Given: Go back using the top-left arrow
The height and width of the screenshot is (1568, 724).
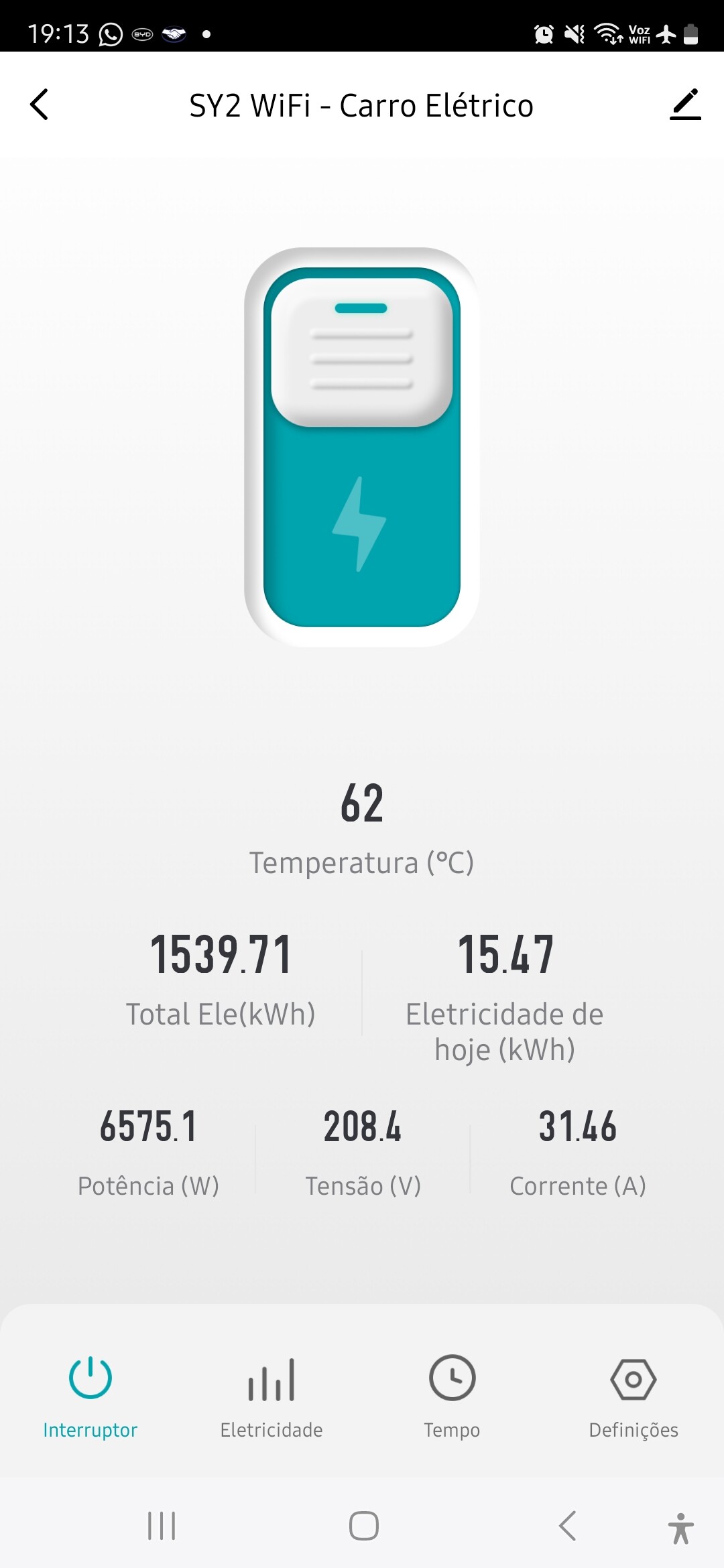Looking at the screenshot, I should (40, 105).
